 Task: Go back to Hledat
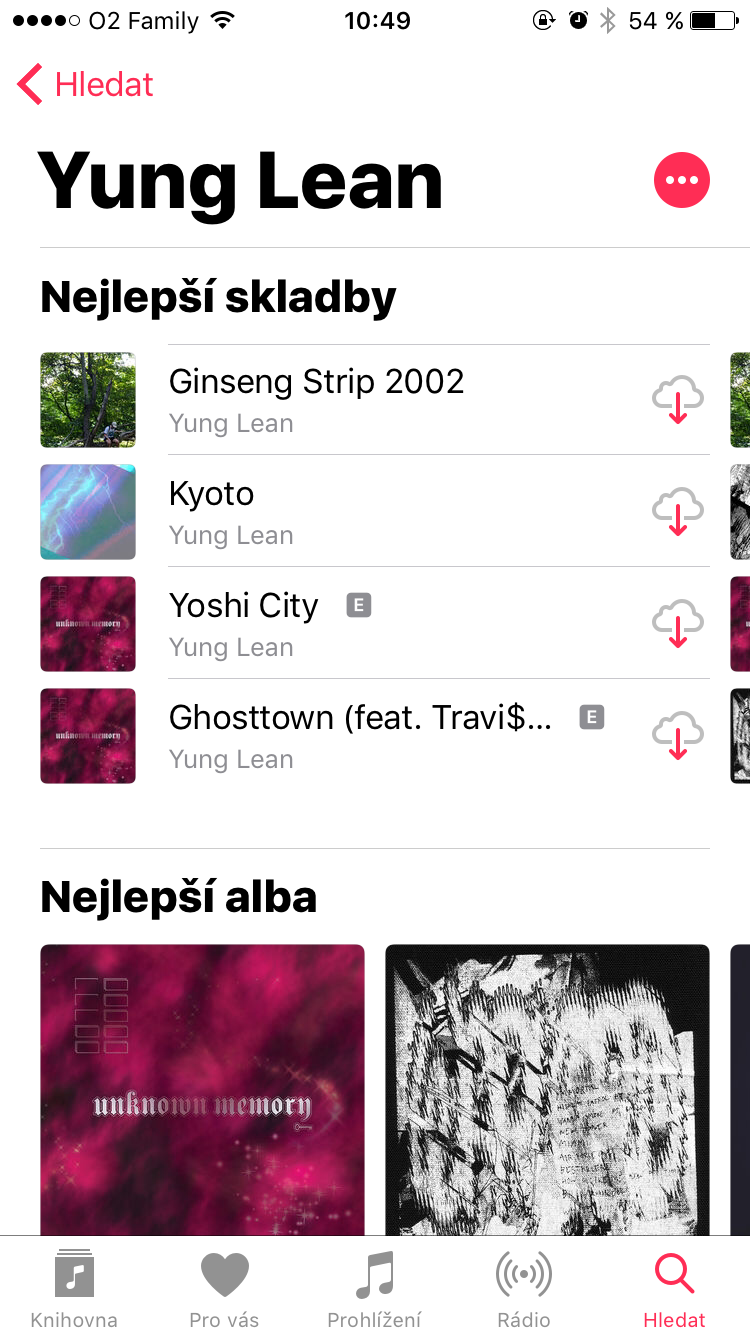pyautogui.click(x=86, y=85)
